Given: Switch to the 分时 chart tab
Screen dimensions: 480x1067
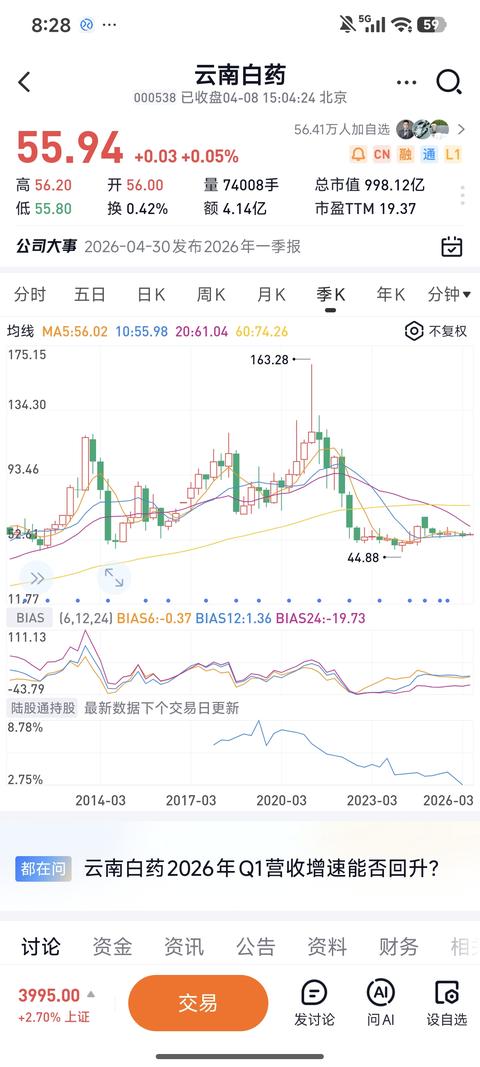Looking at the screenshot, I should 30,295.
